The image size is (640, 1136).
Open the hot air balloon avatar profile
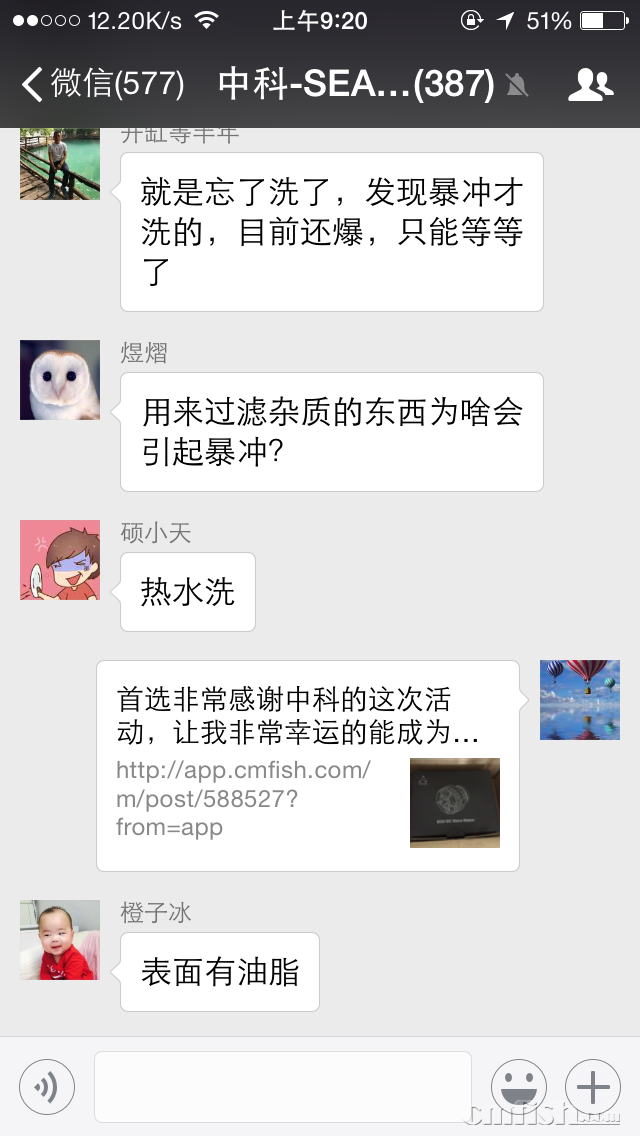coord(580,700)
